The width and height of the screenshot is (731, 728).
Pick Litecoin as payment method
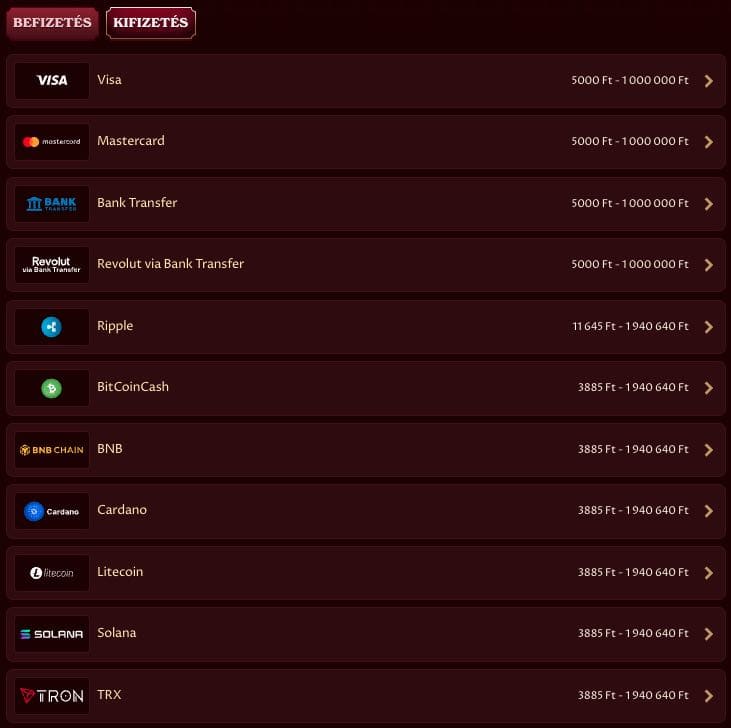pos(365,573)
